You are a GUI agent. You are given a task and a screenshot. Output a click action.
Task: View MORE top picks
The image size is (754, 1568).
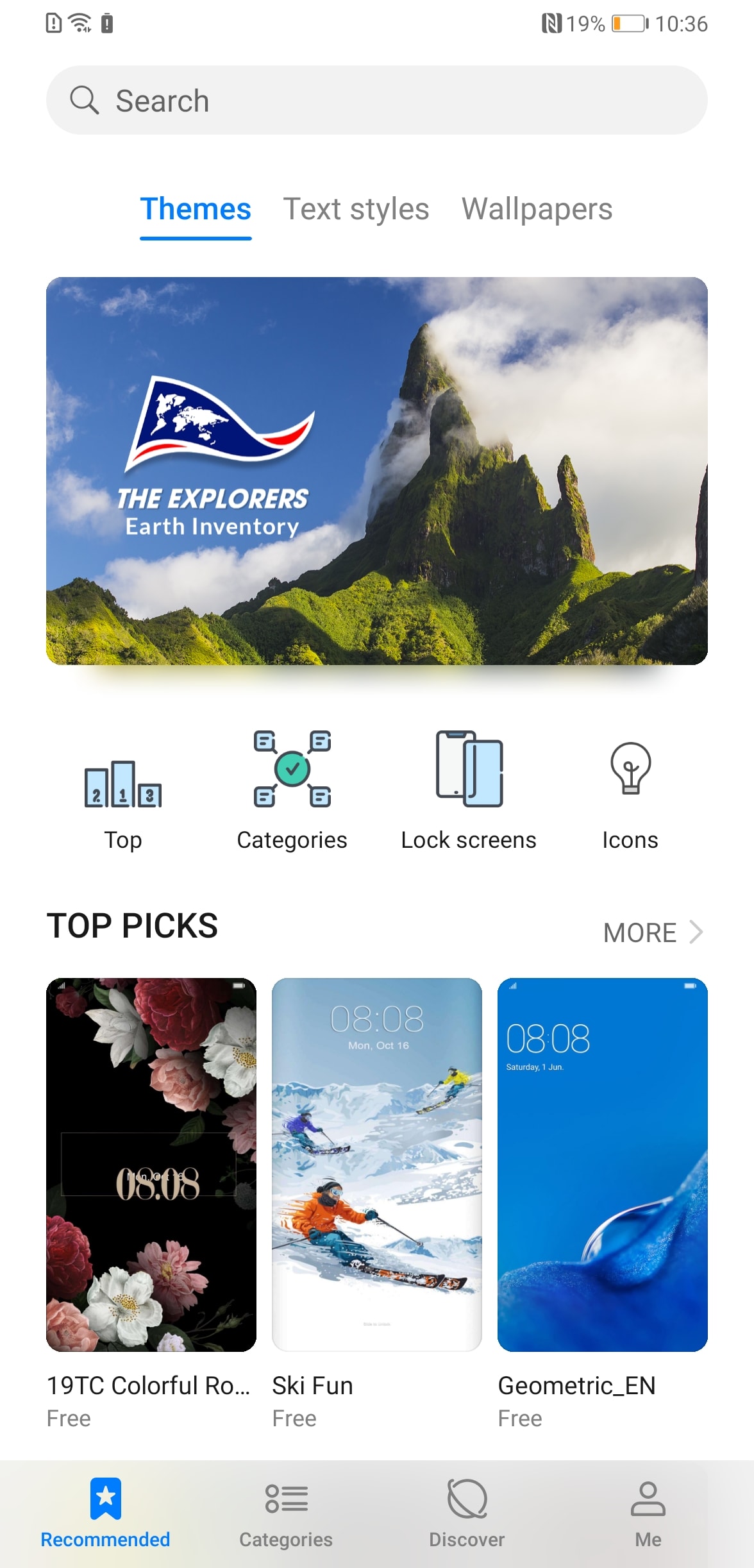(653, 932)
